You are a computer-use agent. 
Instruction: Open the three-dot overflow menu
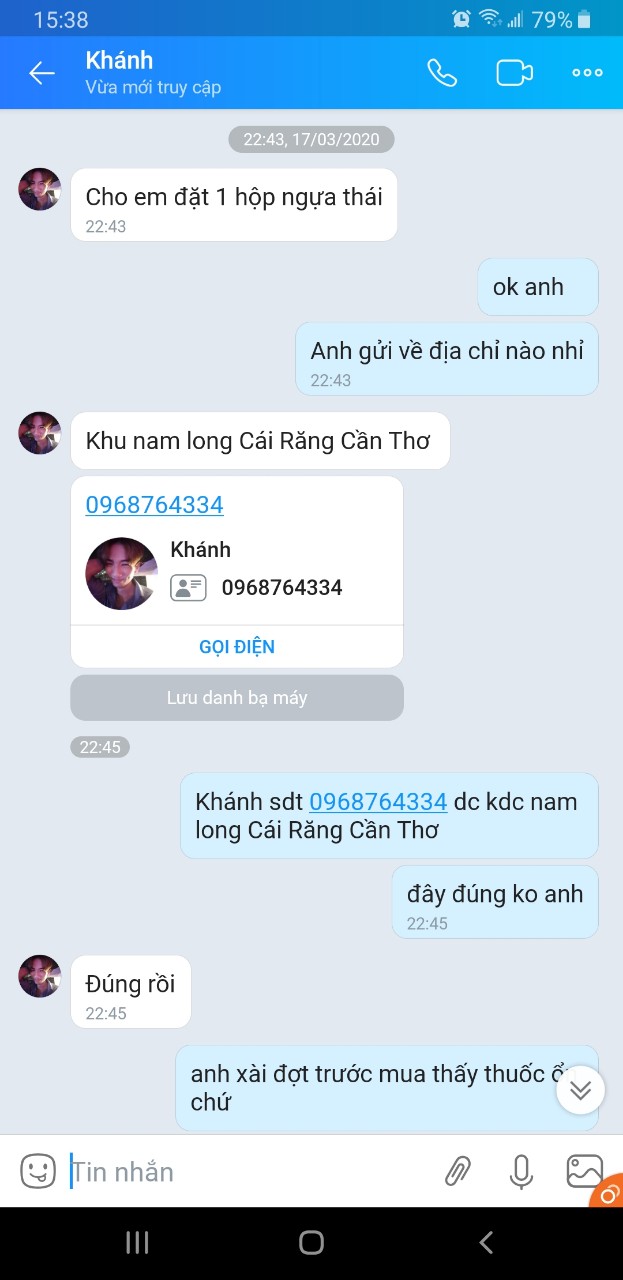587,73
